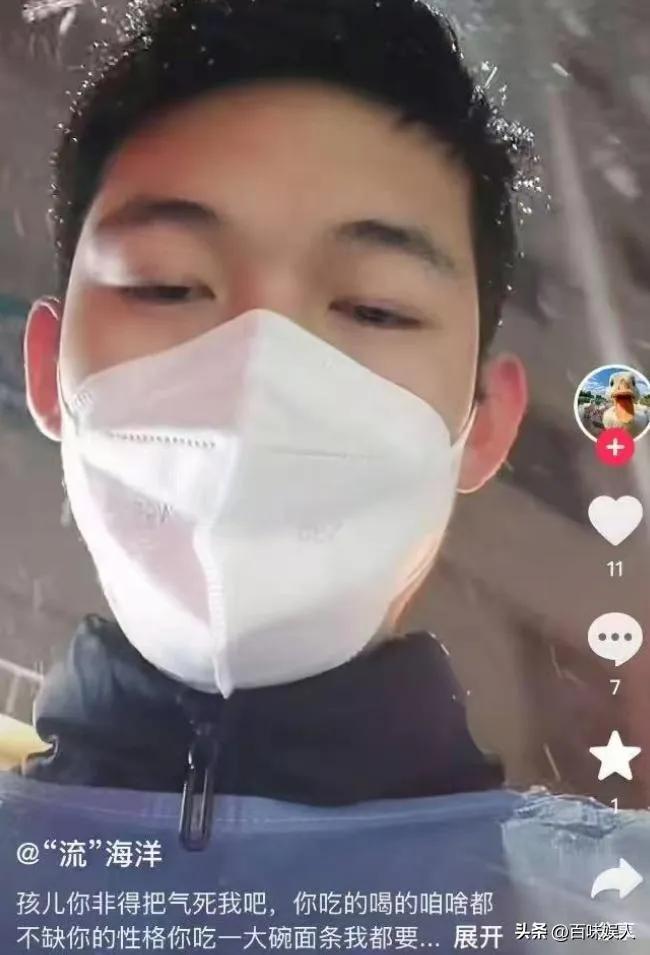650x955 pixels.
Task: Follow the creator with the red plus
Action: pyautogui.click(x=614, y=447)
